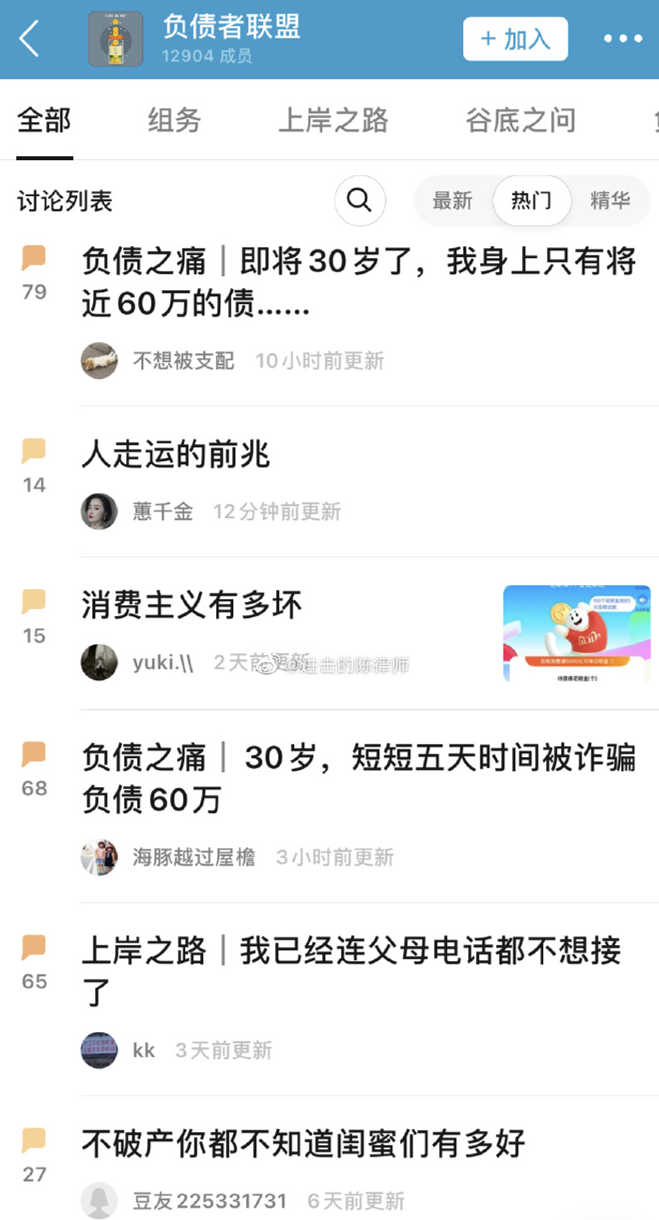
Task: Go back with the top-left arrow
Action: pos(30,39)
